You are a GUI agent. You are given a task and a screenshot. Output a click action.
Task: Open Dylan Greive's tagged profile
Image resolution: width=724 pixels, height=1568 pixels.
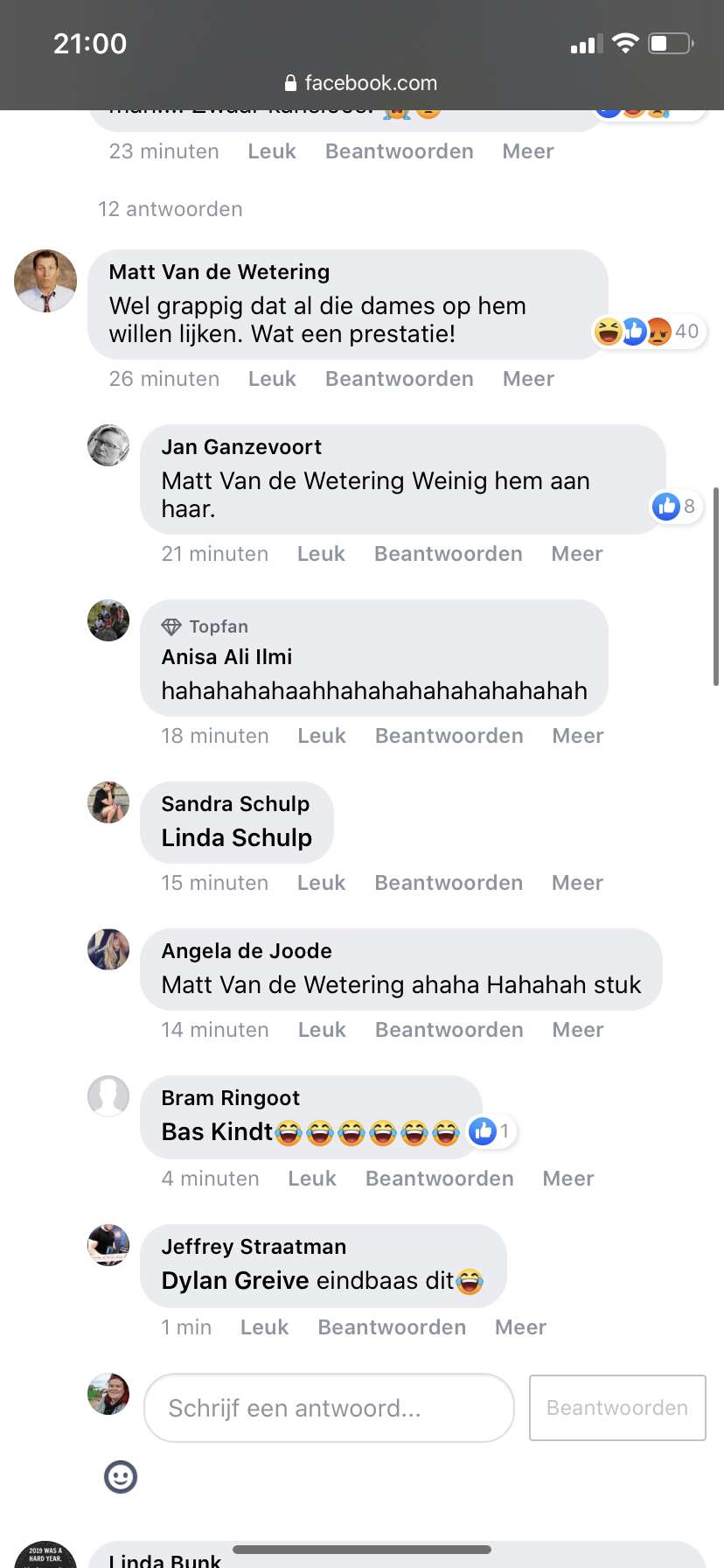click(235, 1280)
